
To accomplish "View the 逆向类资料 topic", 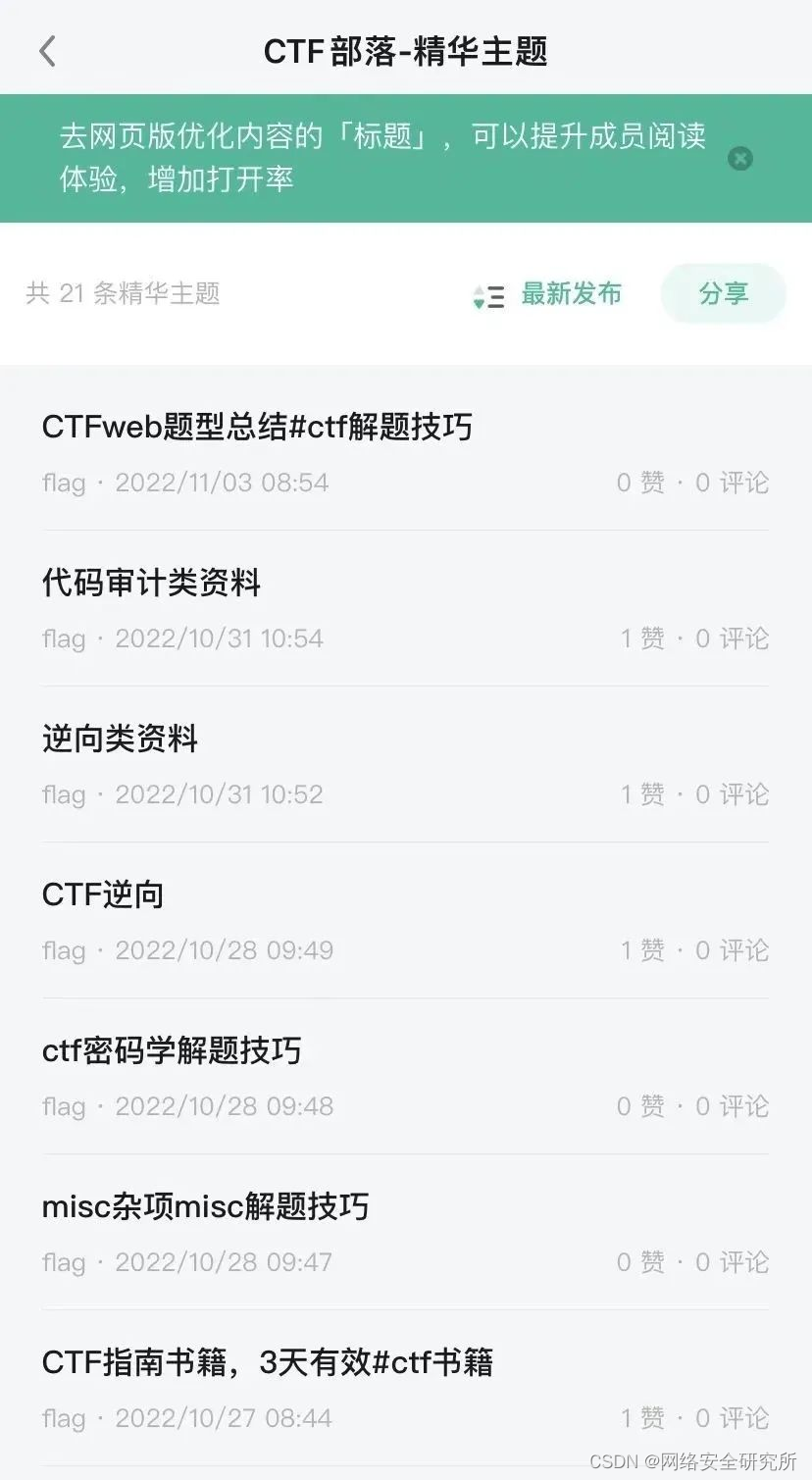I will tap(120, 740).
